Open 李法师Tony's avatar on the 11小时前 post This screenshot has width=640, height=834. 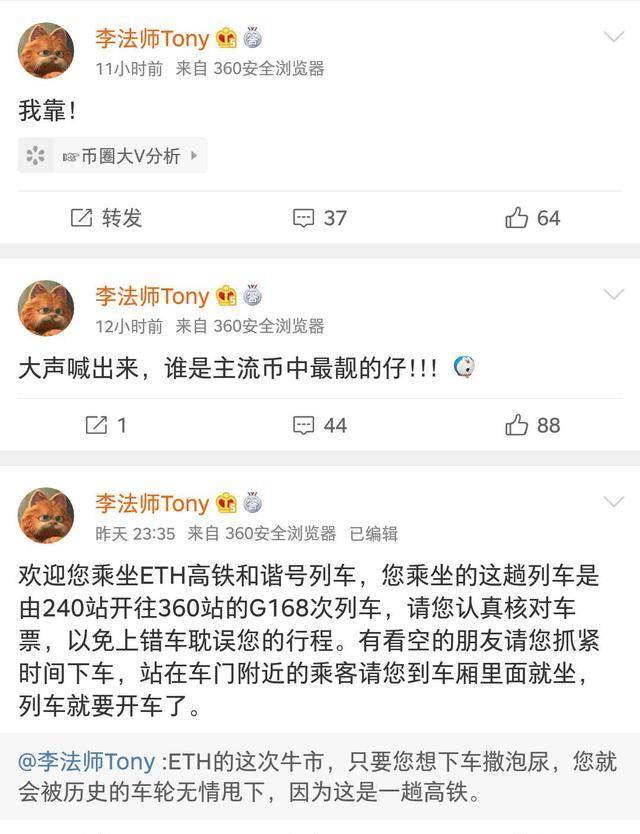tap(46, 50)
